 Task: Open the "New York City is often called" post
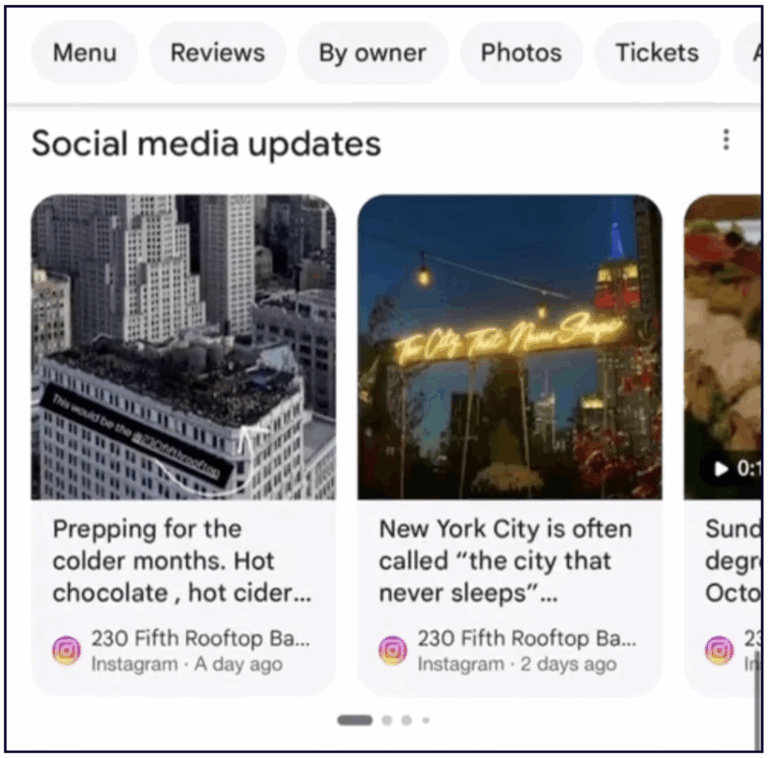pos(509,445)
